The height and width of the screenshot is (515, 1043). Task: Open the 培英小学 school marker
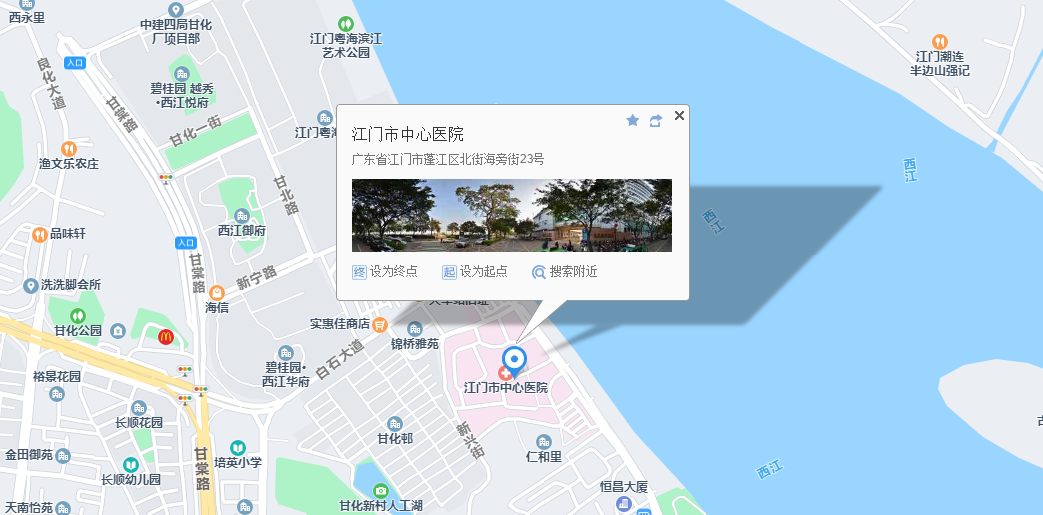click(237, 448)
